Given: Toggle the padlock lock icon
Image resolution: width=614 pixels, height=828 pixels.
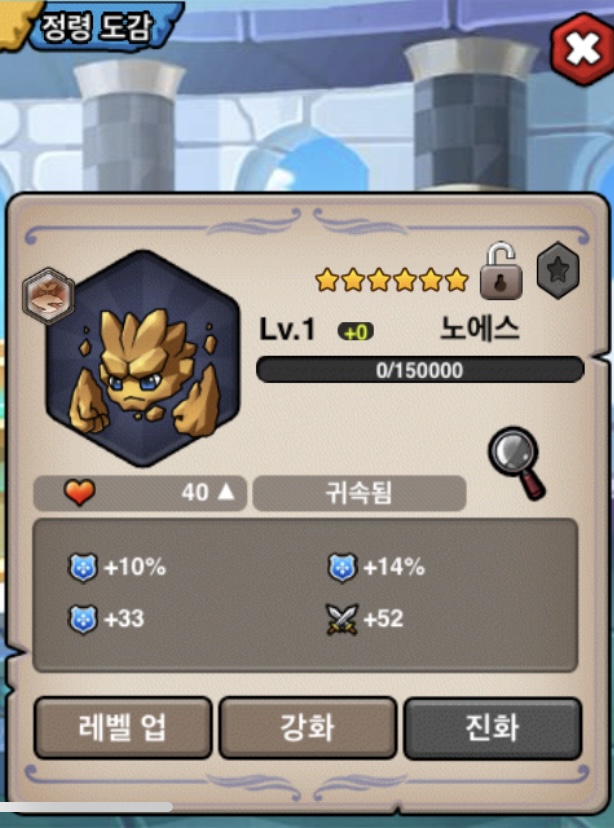Looking at the screenshot, I should [501, 272].
